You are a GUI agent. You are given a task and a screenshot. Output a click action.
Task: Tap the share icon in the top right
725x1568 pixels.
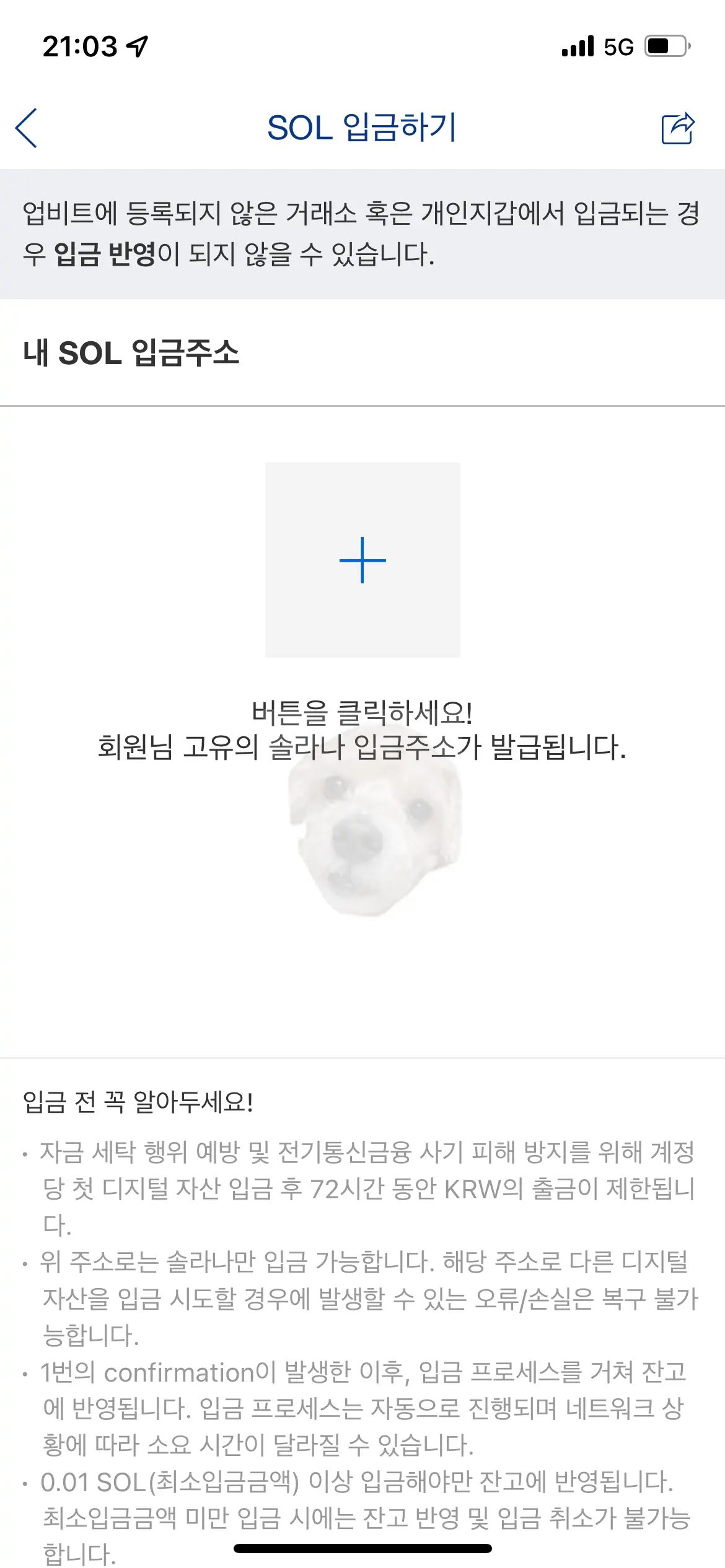coord(679,126)
